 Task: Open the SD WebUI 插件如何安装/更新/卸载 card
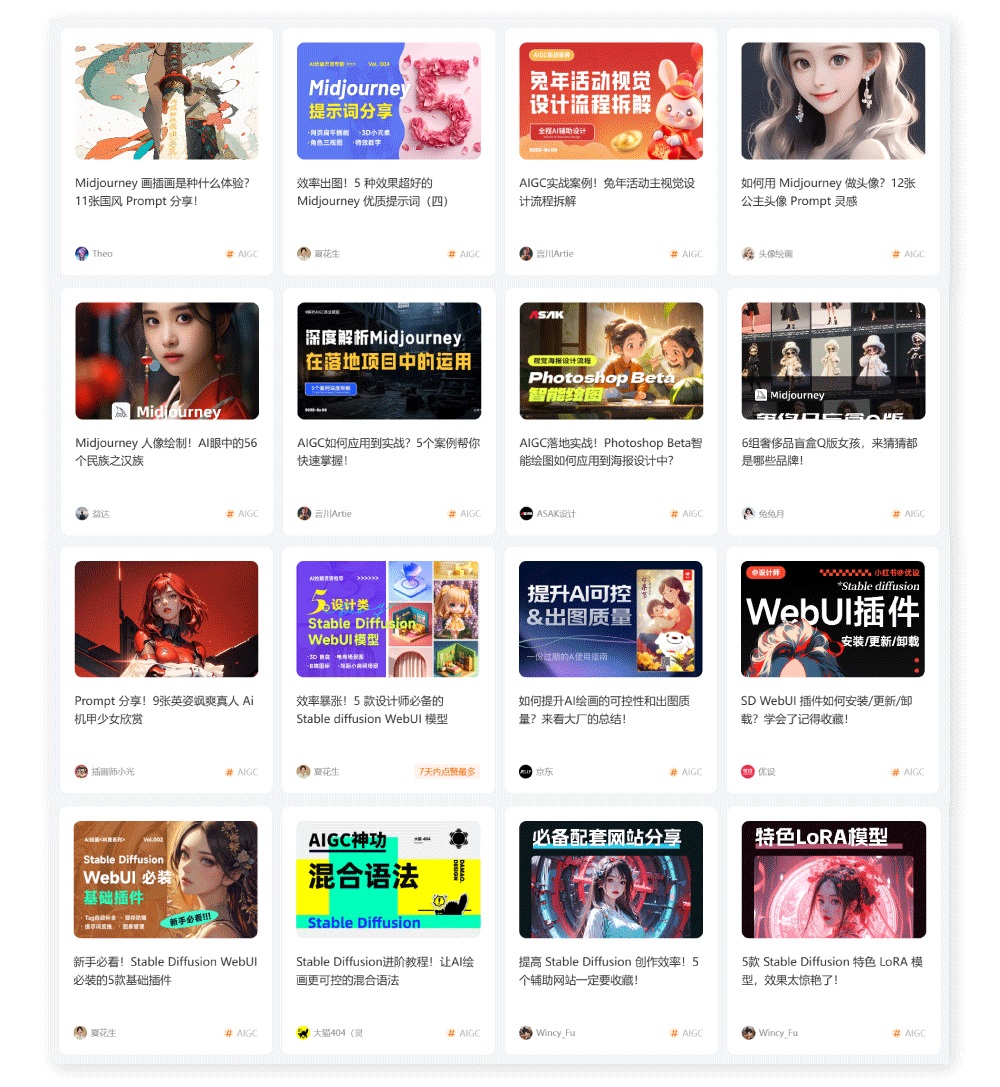(x=832, y=710)
